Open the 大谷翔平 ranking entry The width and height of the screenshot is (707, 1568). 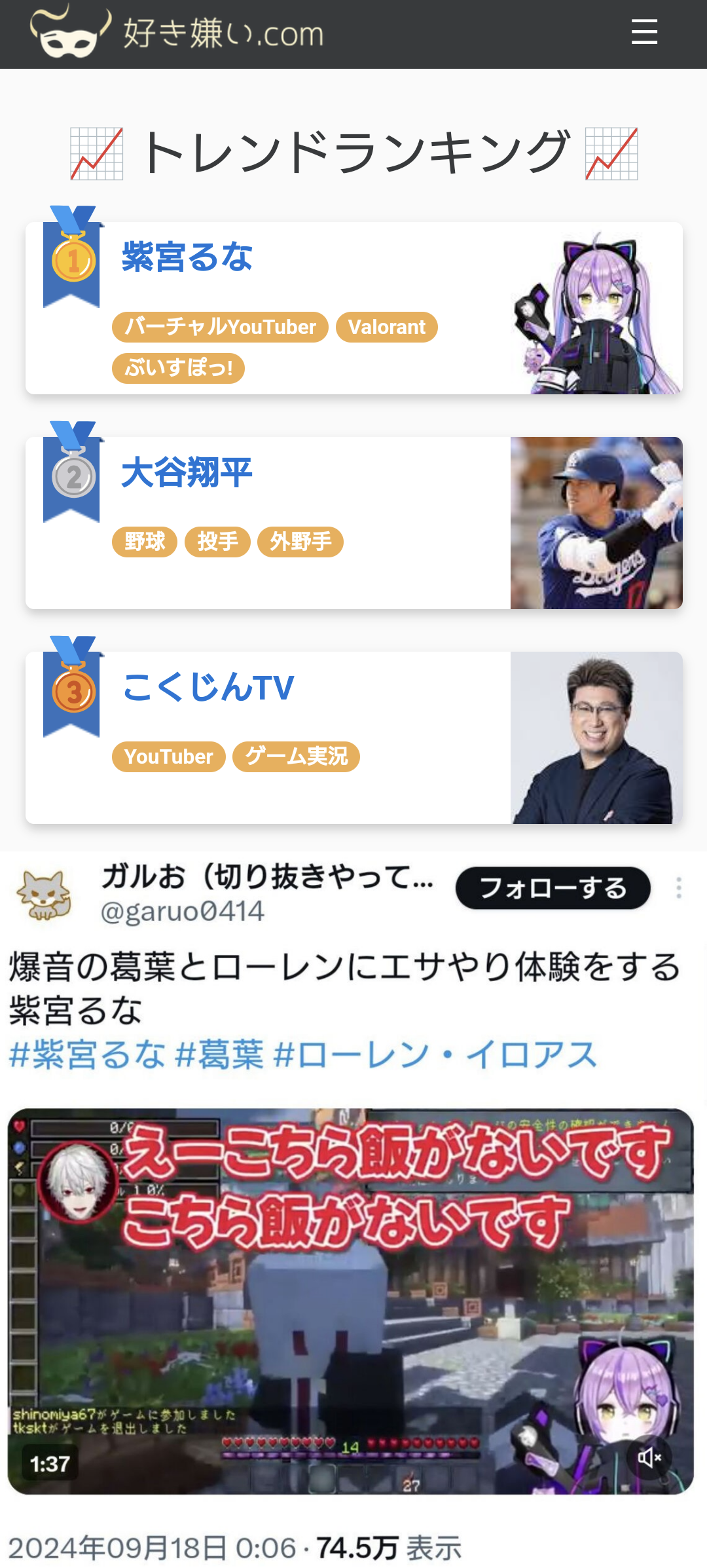[x=187, y=472]
